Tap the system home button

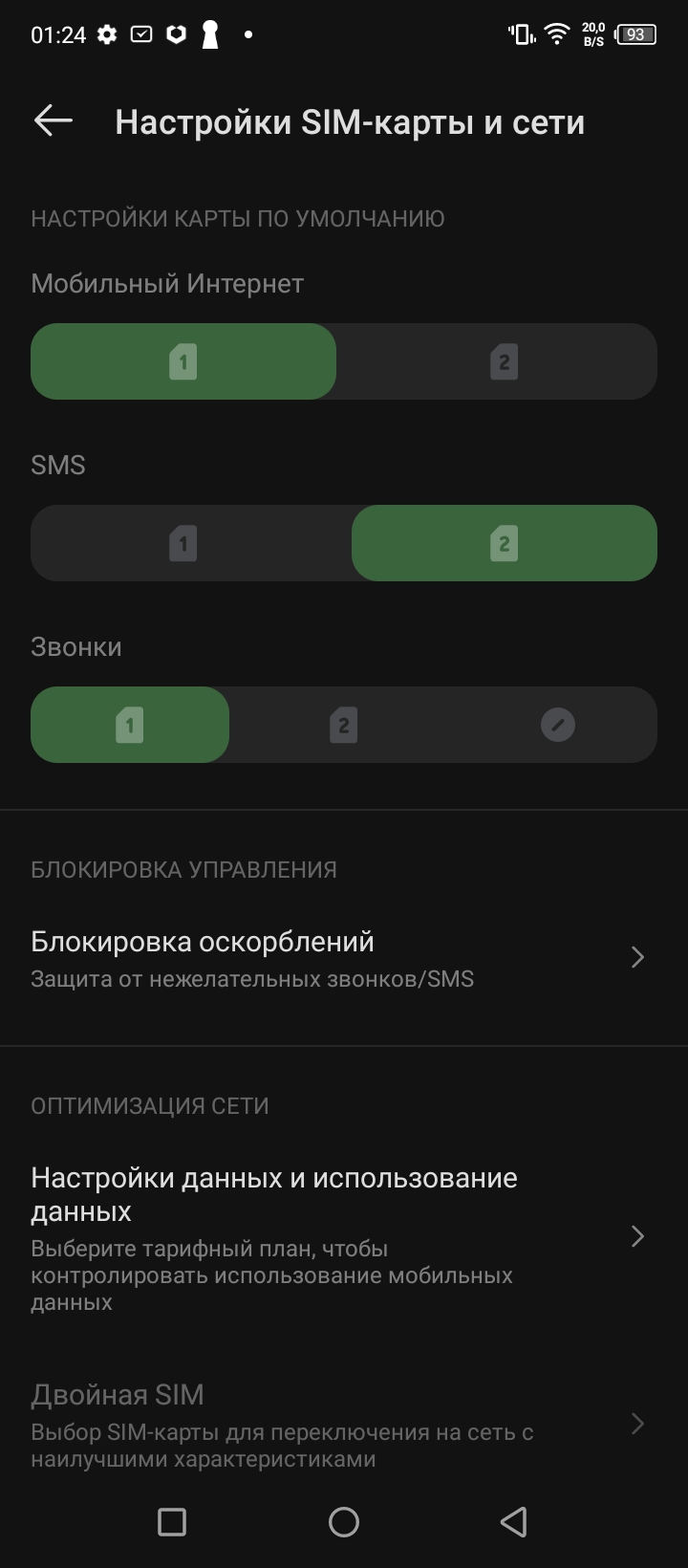[x=343, y=1521]
